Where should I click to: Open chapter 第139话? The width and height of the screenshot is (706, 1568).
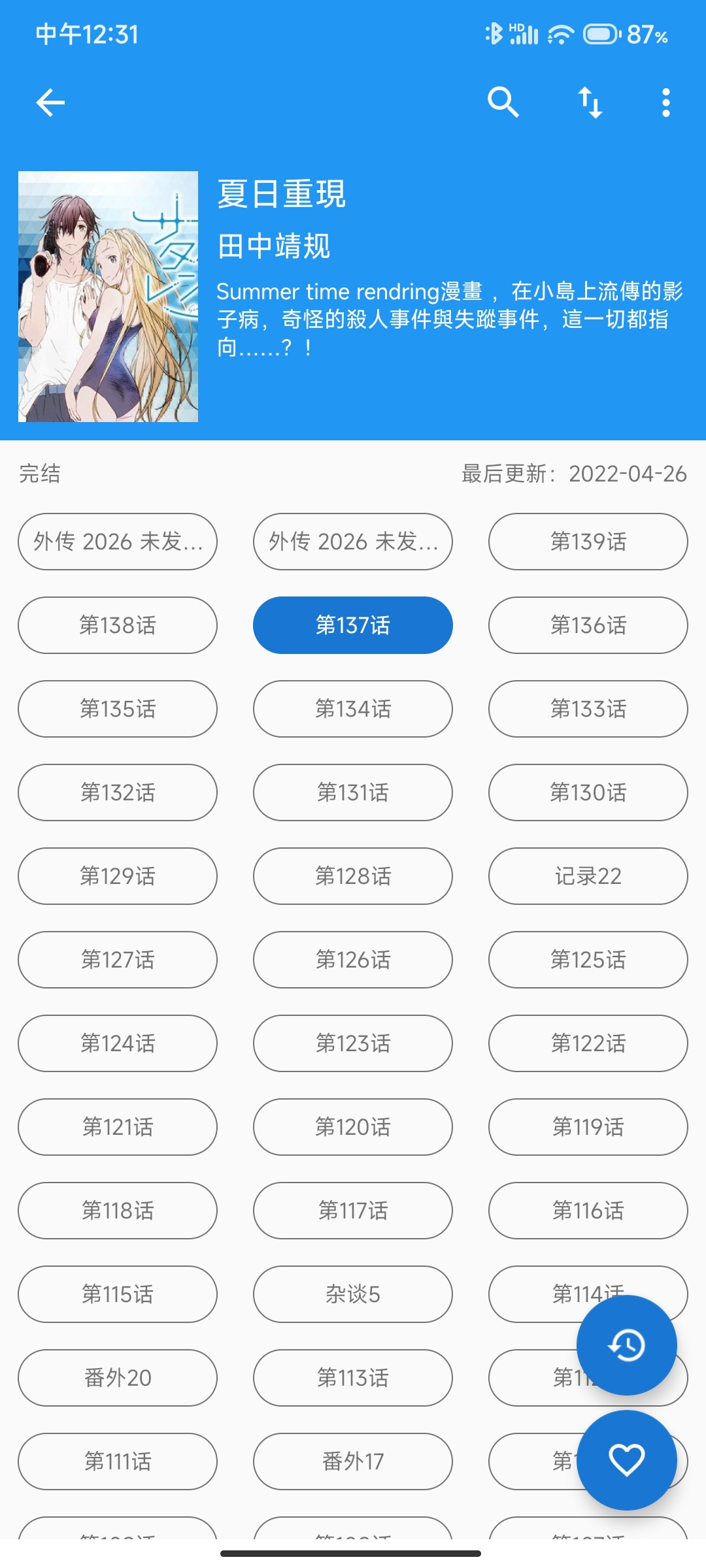pos(588,542)
